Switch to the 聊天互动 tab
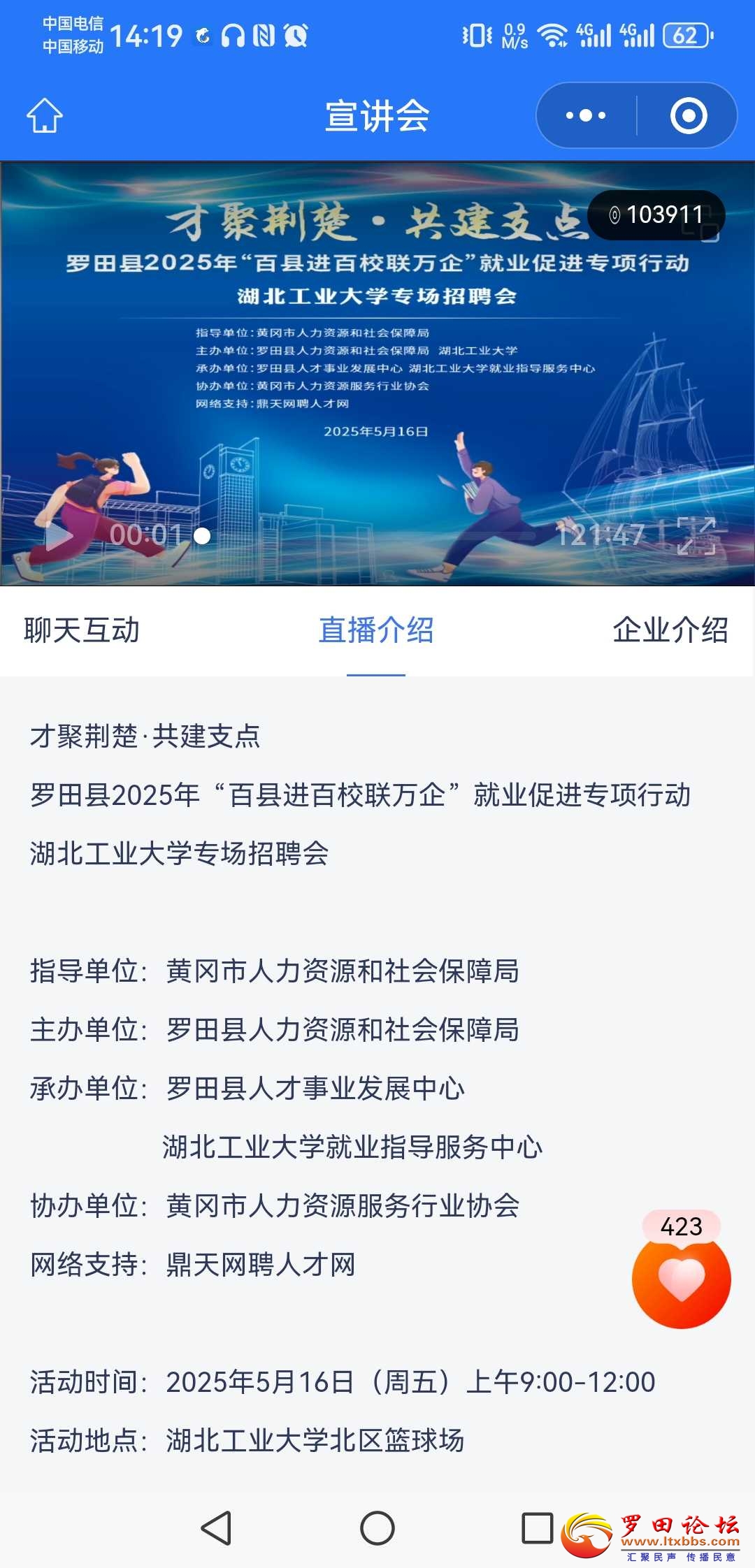755x1568 pixels. (82, 630)
